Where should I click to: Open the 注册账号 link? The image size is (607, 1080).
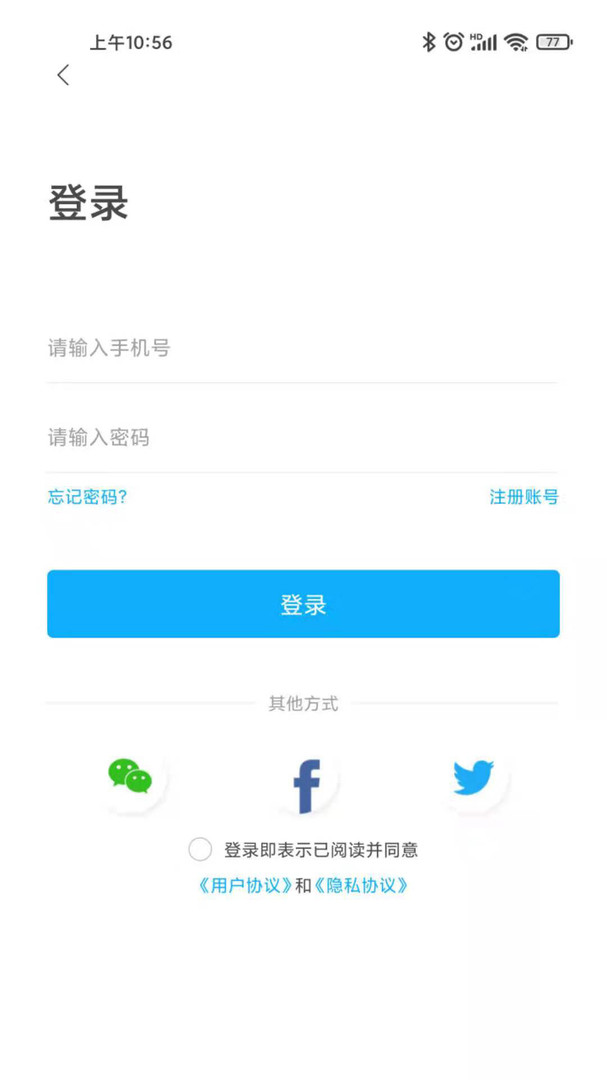click(x=523, y=497)
